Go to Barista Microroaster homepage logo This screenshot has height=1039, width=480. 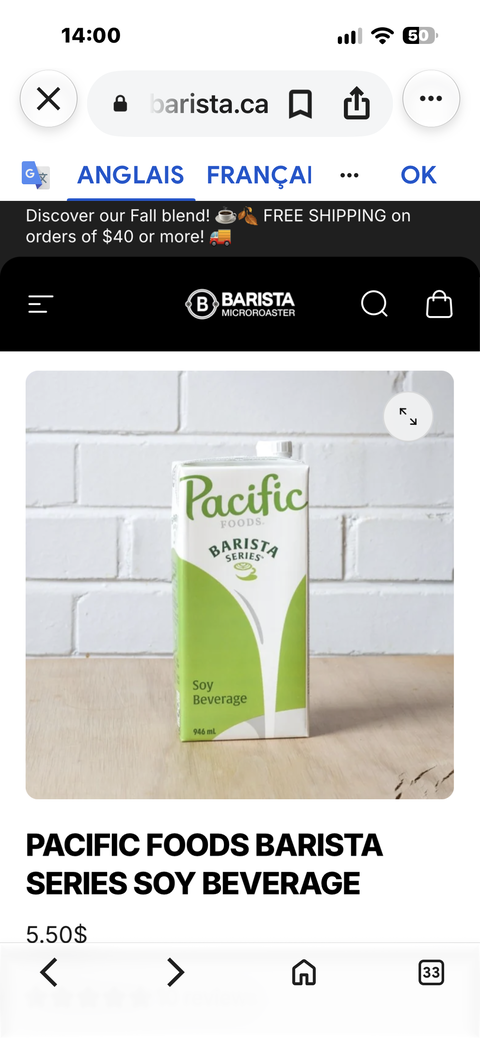240,304
